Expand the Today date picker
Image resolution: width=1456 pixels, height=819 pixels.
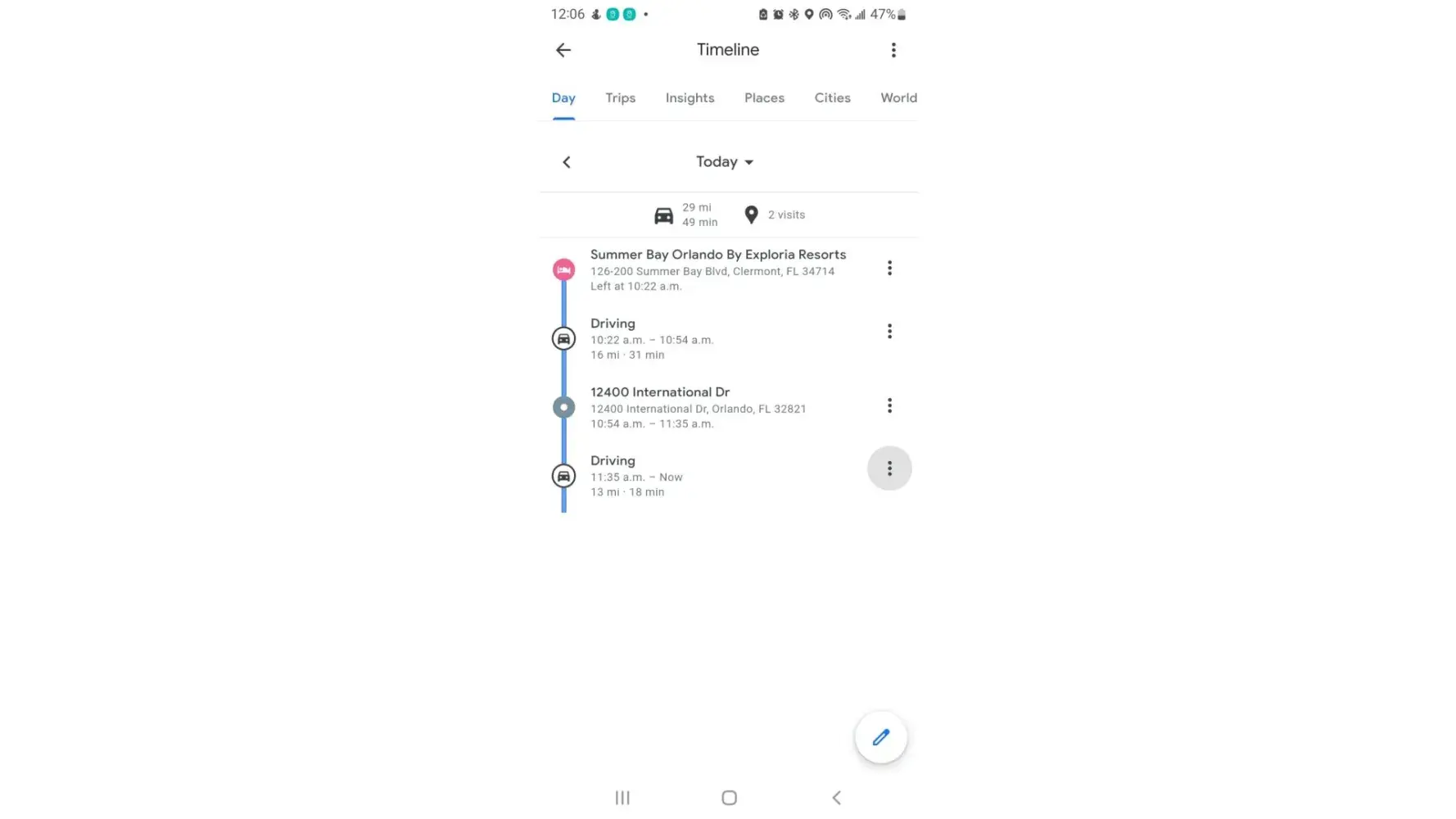(x=725, y=162)
